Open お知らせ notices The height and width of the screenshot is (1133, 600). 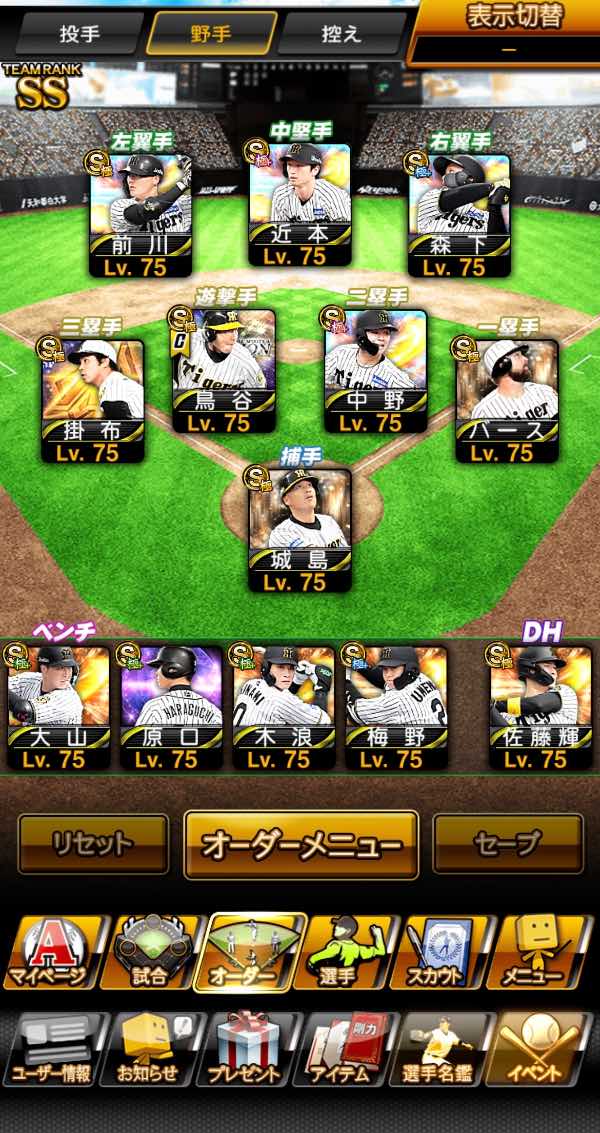149,1050
